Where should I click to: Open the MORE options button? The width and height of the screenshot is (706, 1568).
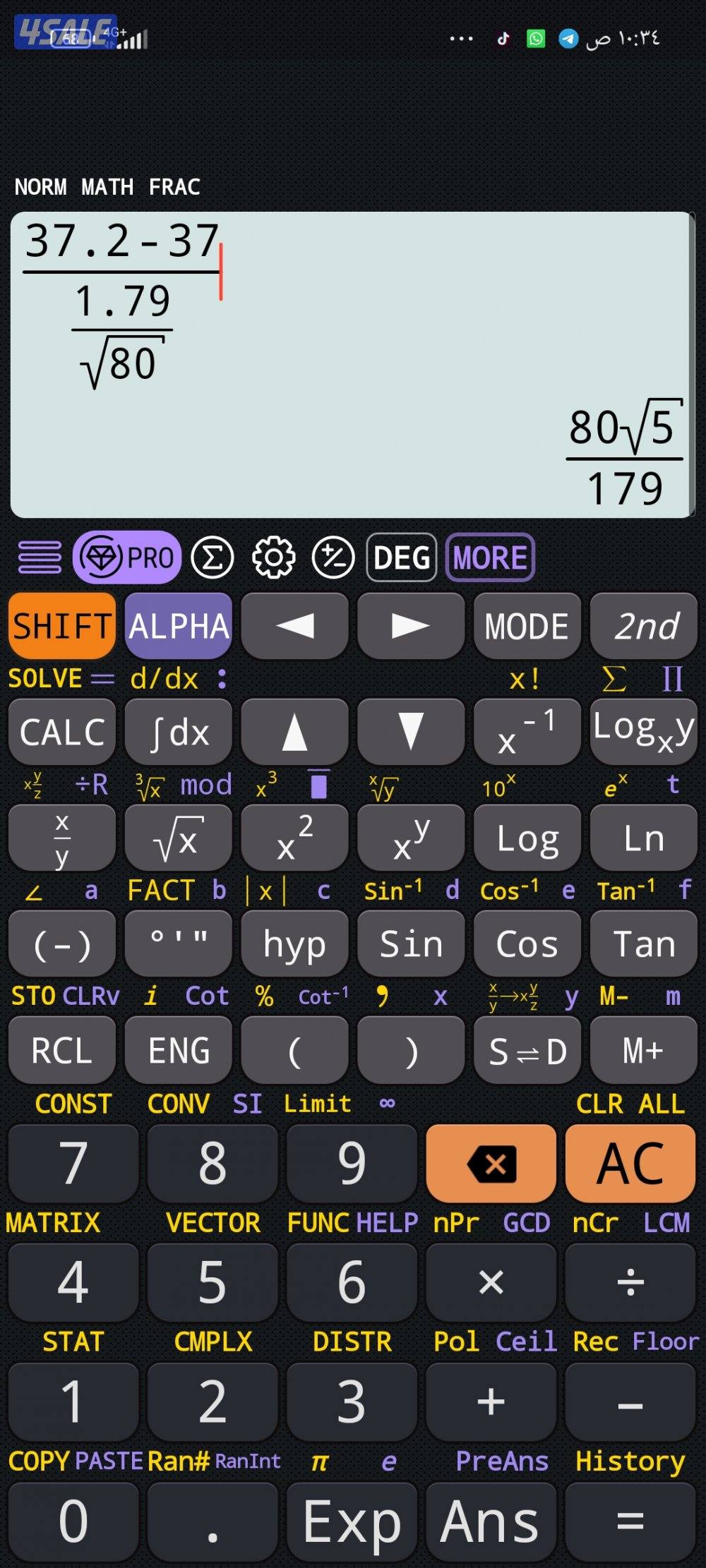(490, 557)
